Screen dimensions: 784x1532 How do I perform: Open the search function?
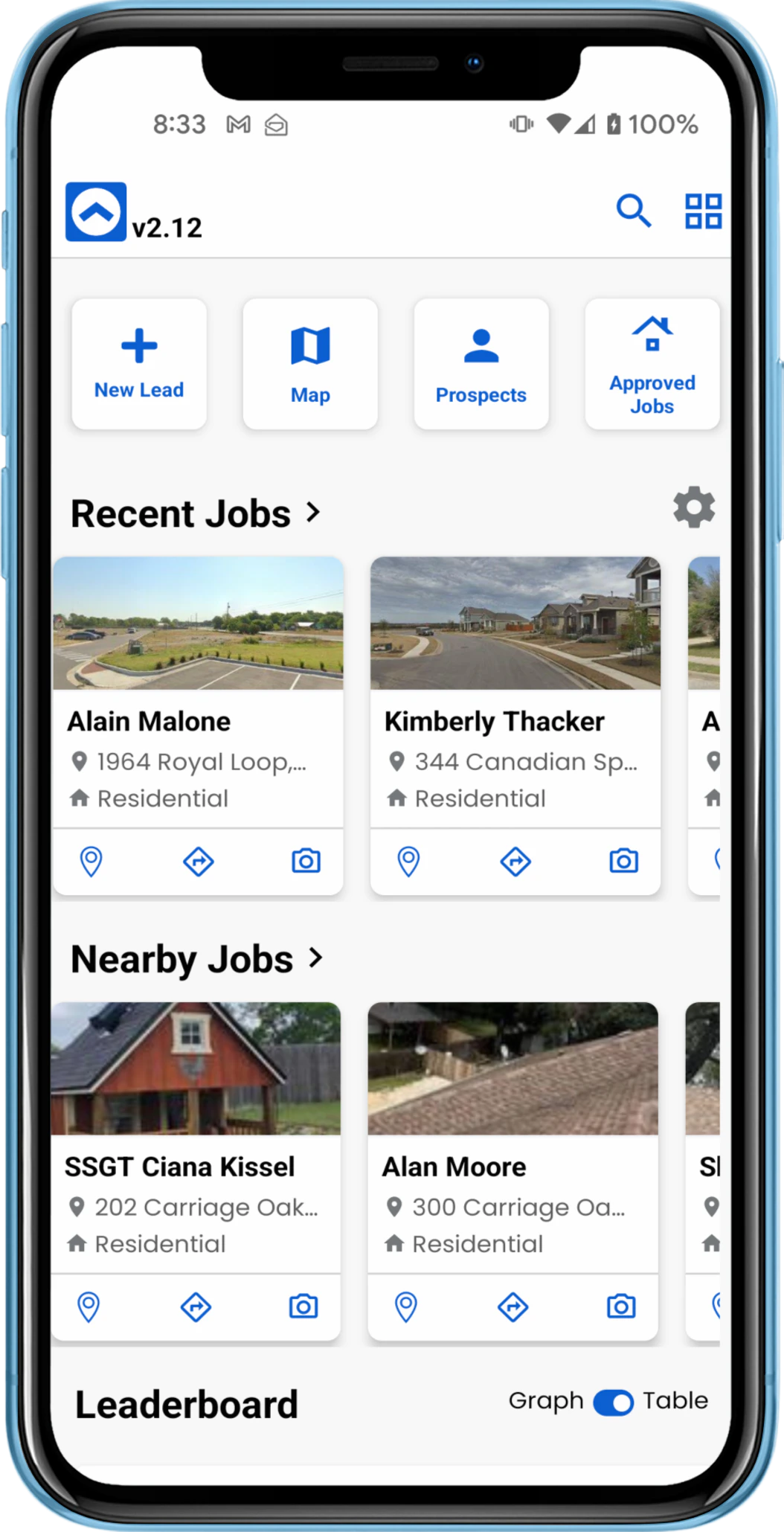[633, 213]
